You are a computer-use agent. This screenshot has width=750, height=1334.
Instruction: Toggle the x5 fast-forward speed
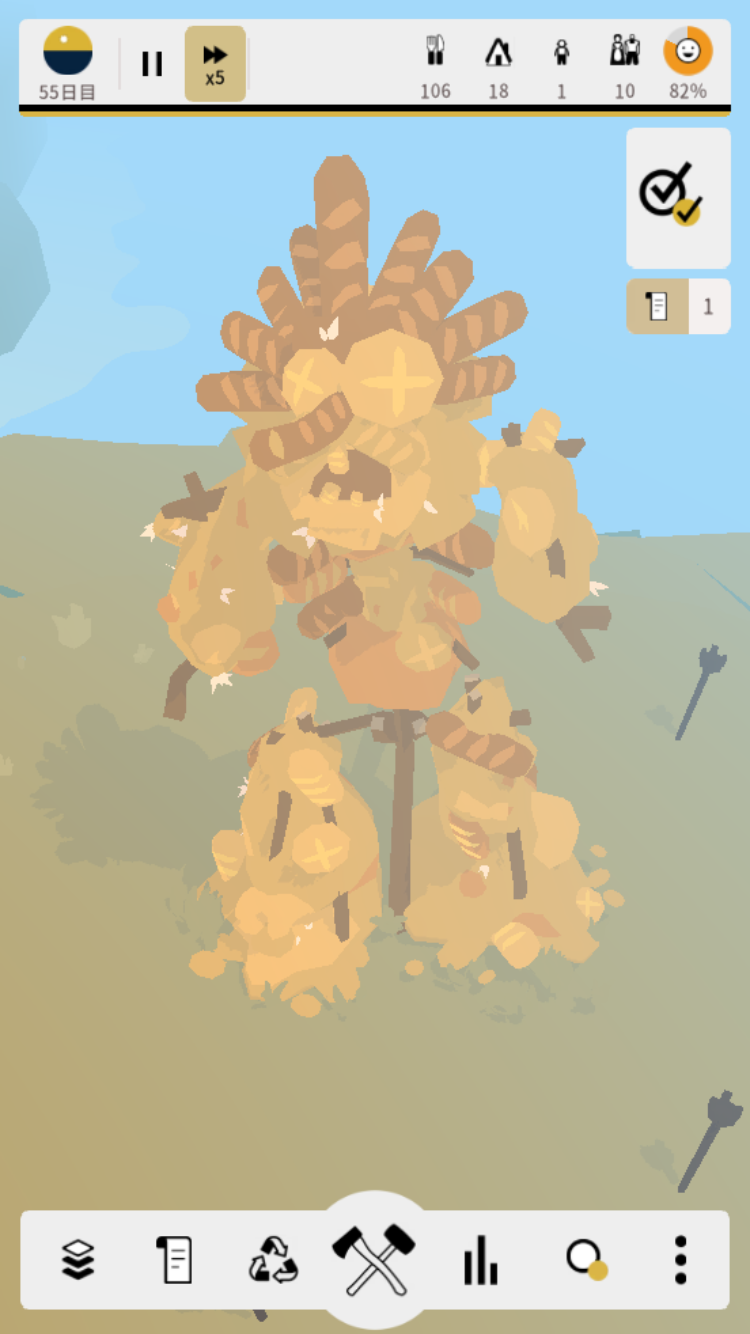215,64
